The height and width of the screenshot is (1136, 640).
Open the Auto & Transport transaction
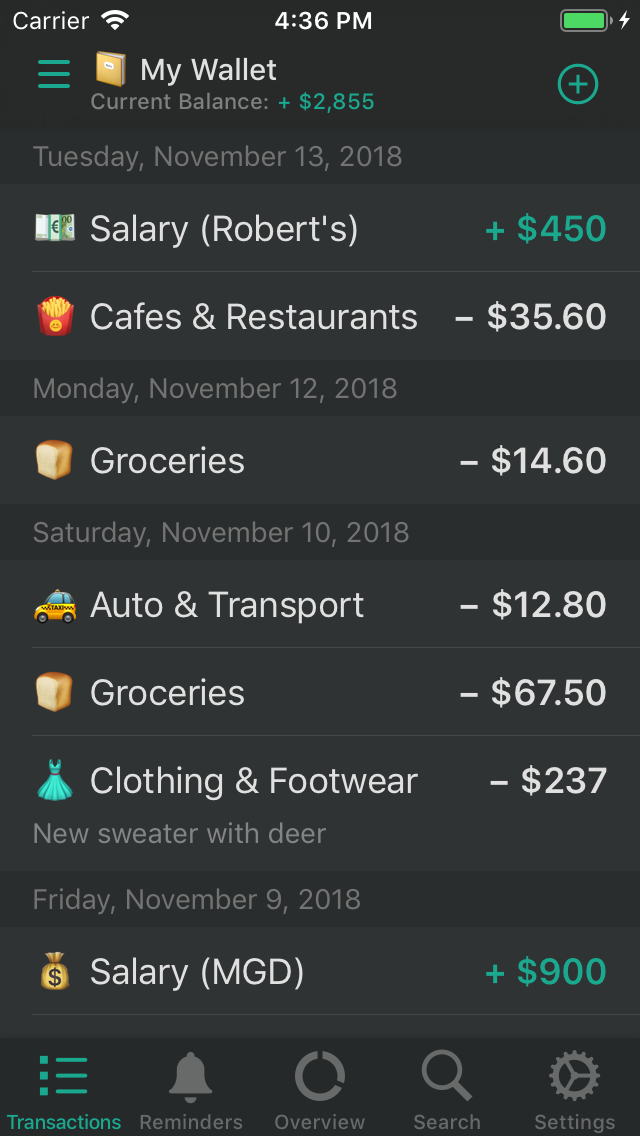pyautogui.click(x=320, y=605)
